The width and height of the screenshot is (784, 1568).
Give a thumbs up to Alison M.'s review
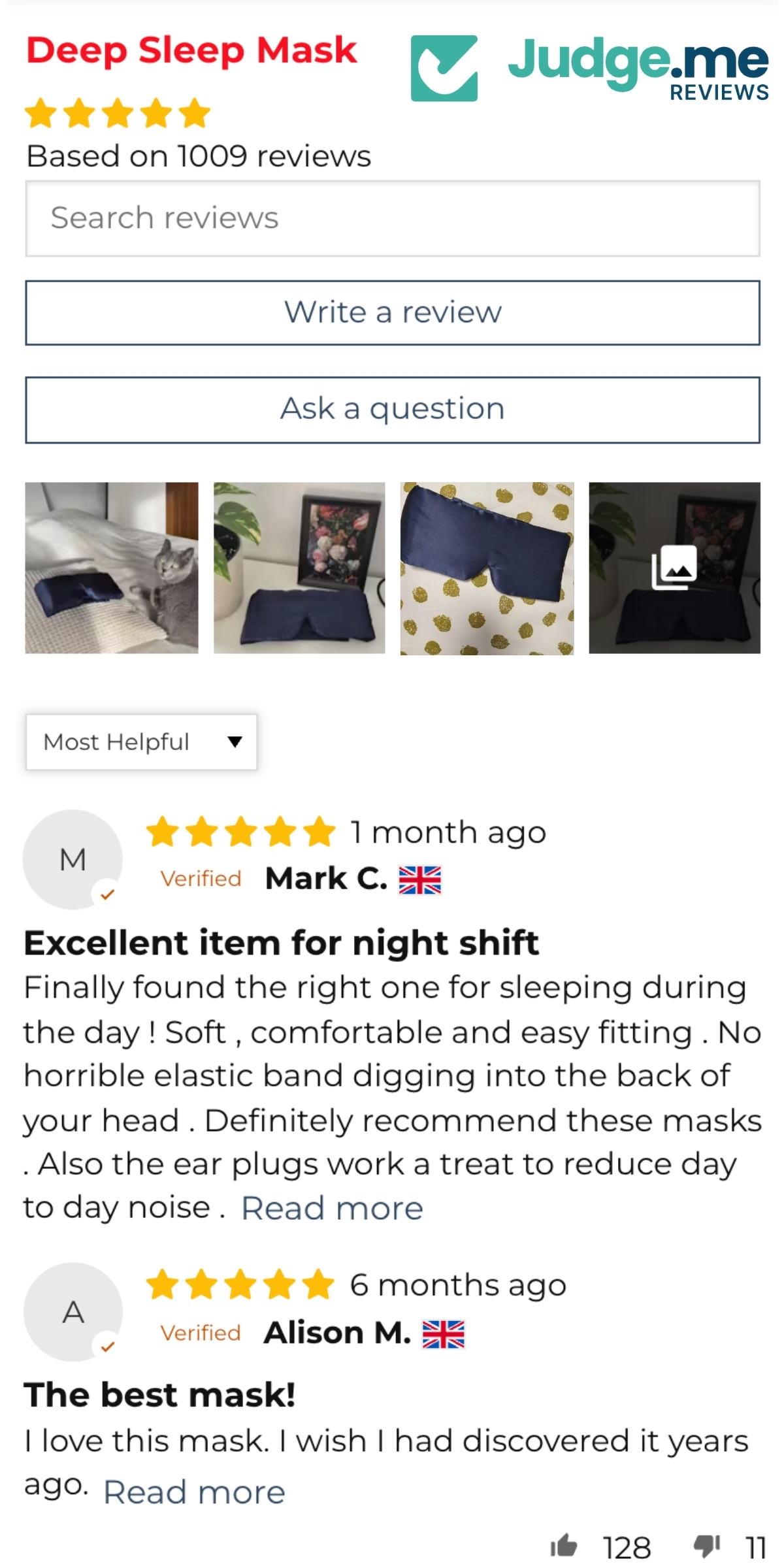(564, 1546)
